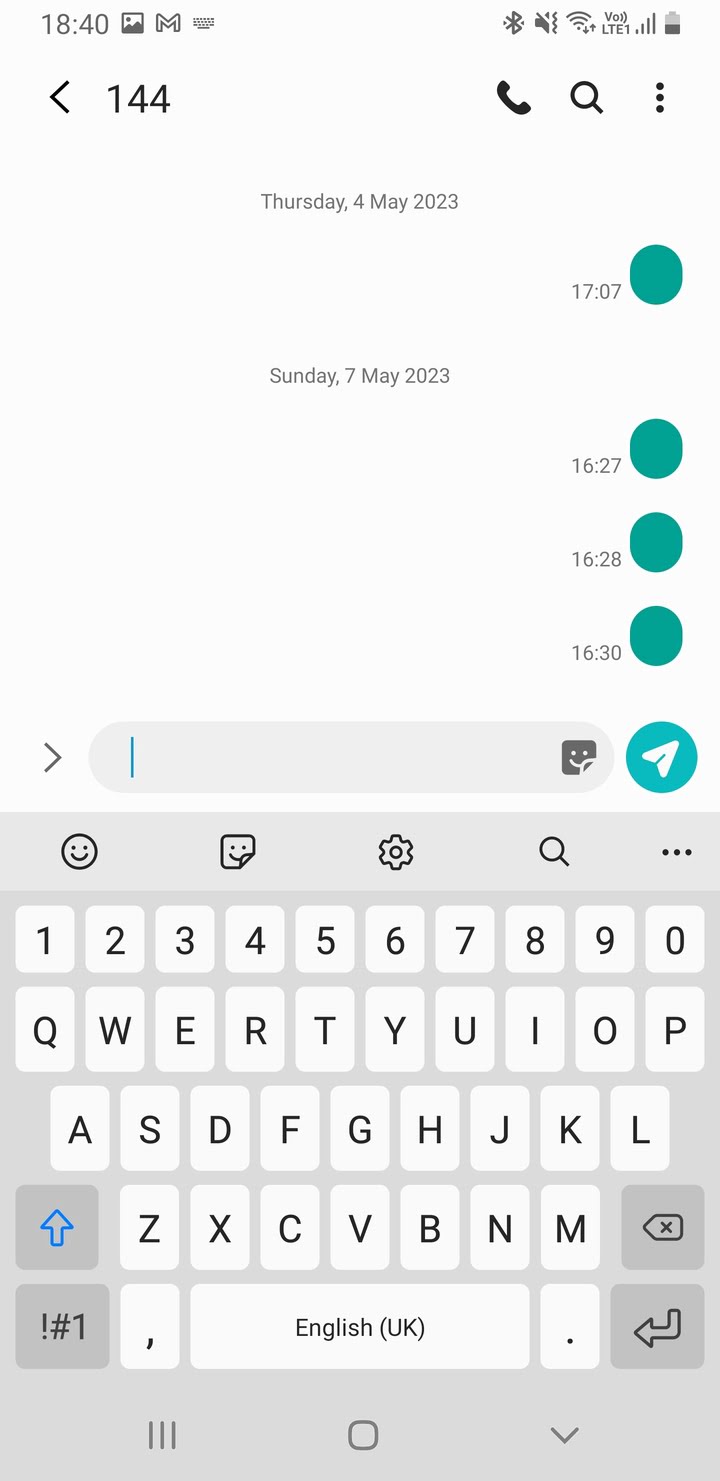This screenshot has height=1481, width=720.
Task: Expand the message attachment options
Action: point(52,757)
